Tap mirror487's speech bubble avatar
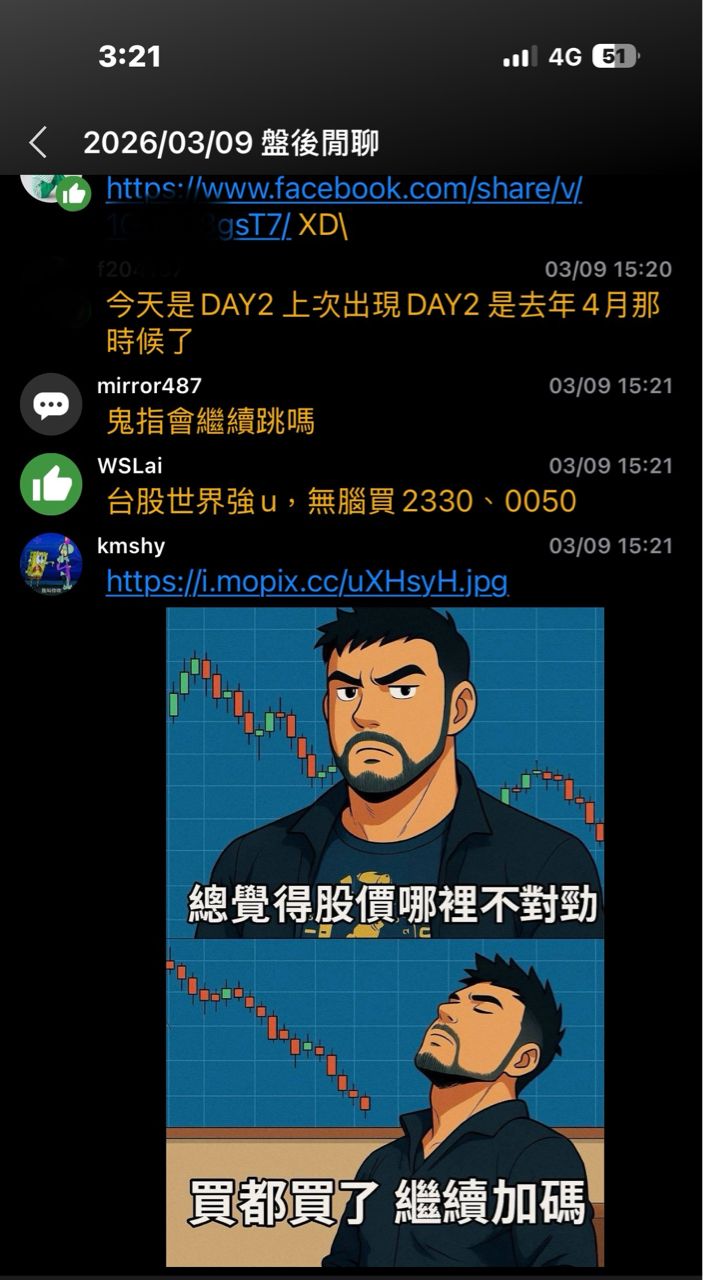Screen dimensions: 703x1280 pos(51,404)
